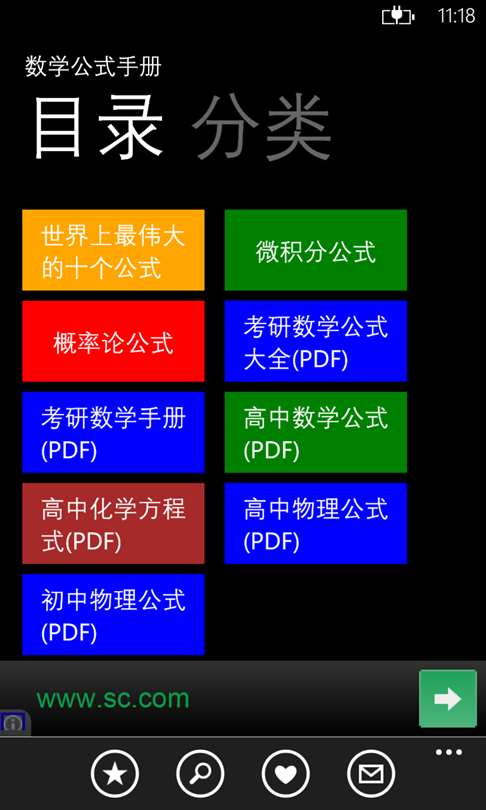Image resolution: width=486 pixels, height=810 pixels.
Task: Open the 微积分公式 tile
Action: [316, 250]
